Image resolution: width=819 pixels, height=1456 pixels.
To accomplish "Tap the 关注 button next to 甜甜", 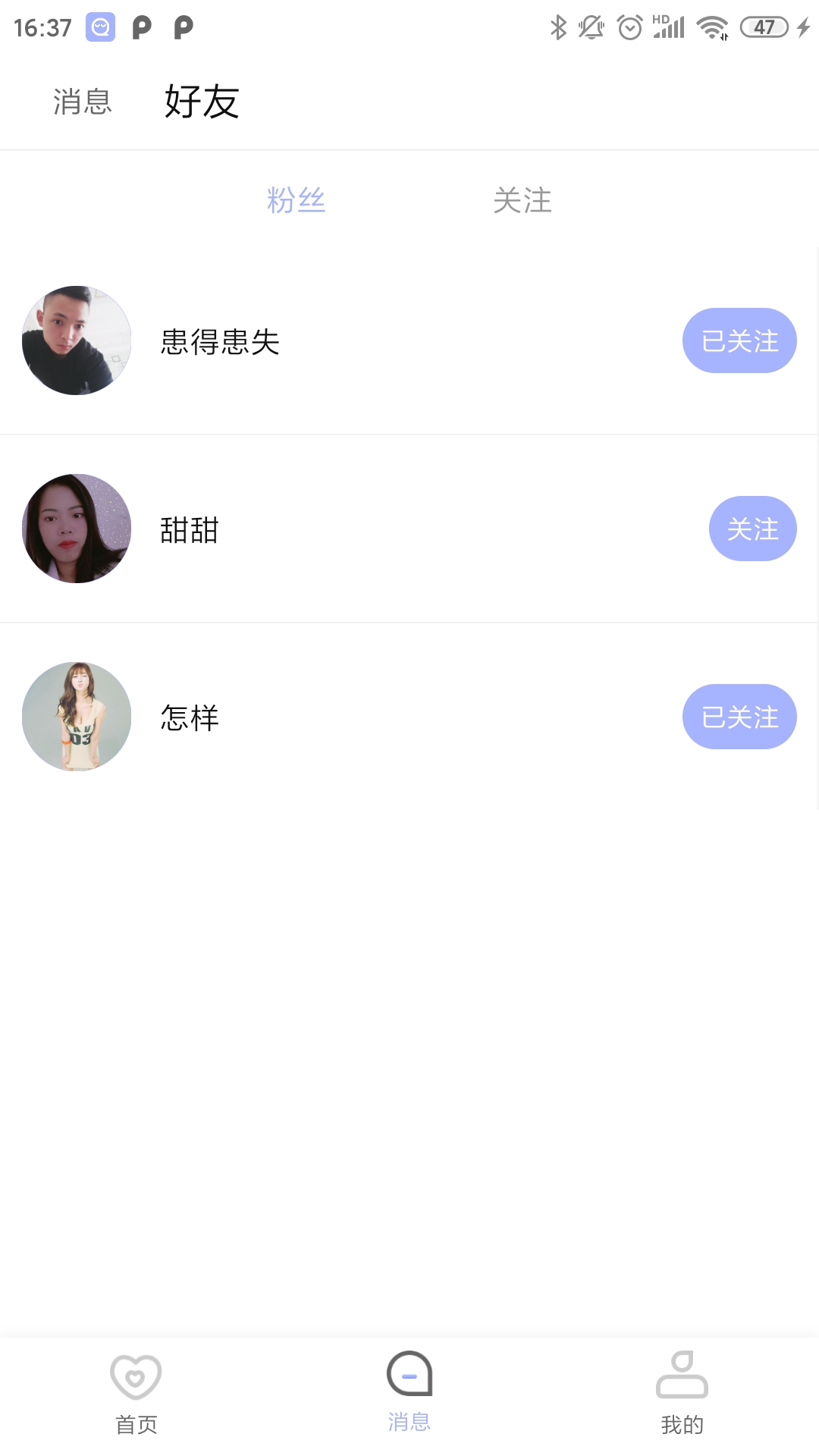I will pos(752,529).
